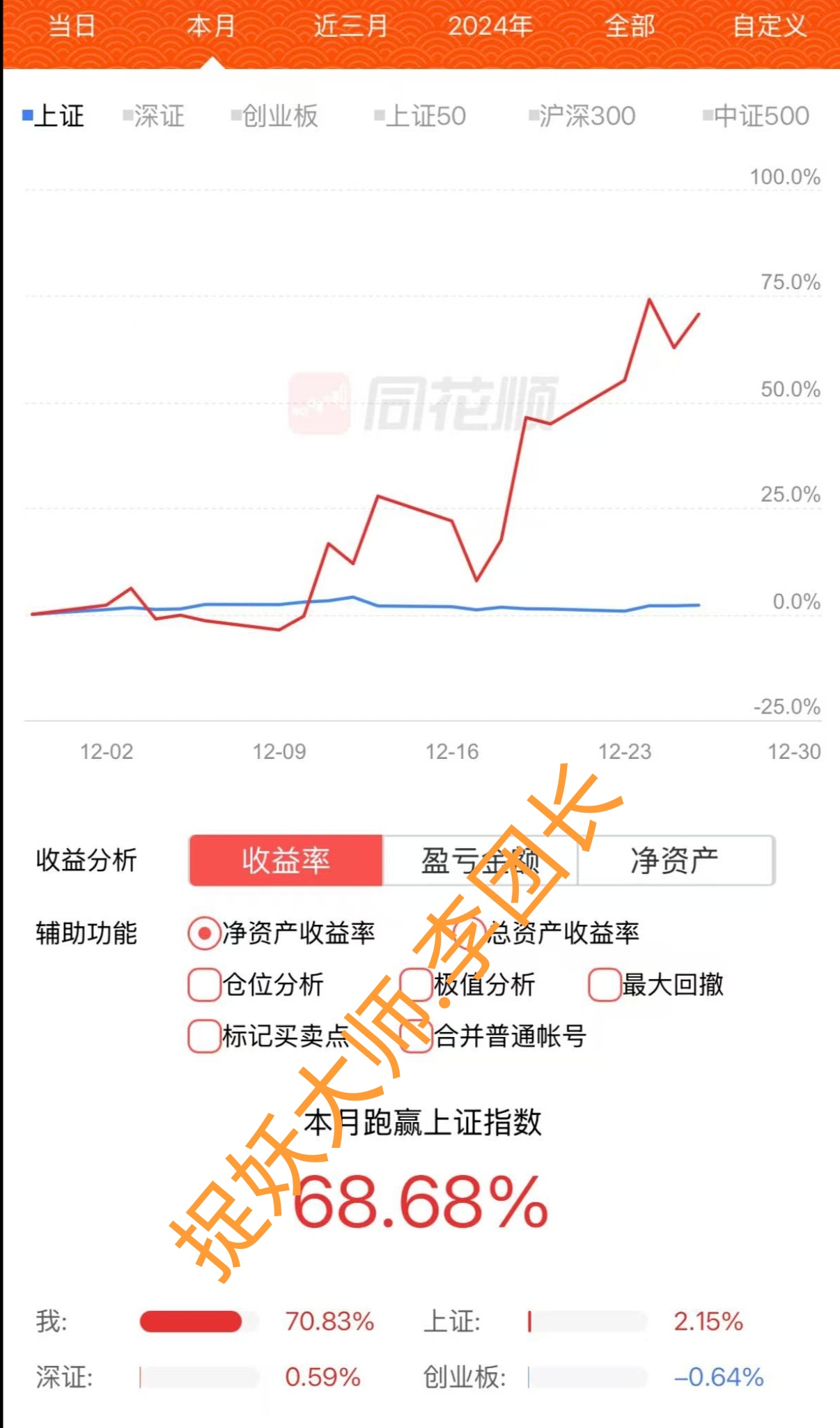The image size is (840, 1428).
Task: Switch analysis to 盈亏金额
Action: coord(480,861)
